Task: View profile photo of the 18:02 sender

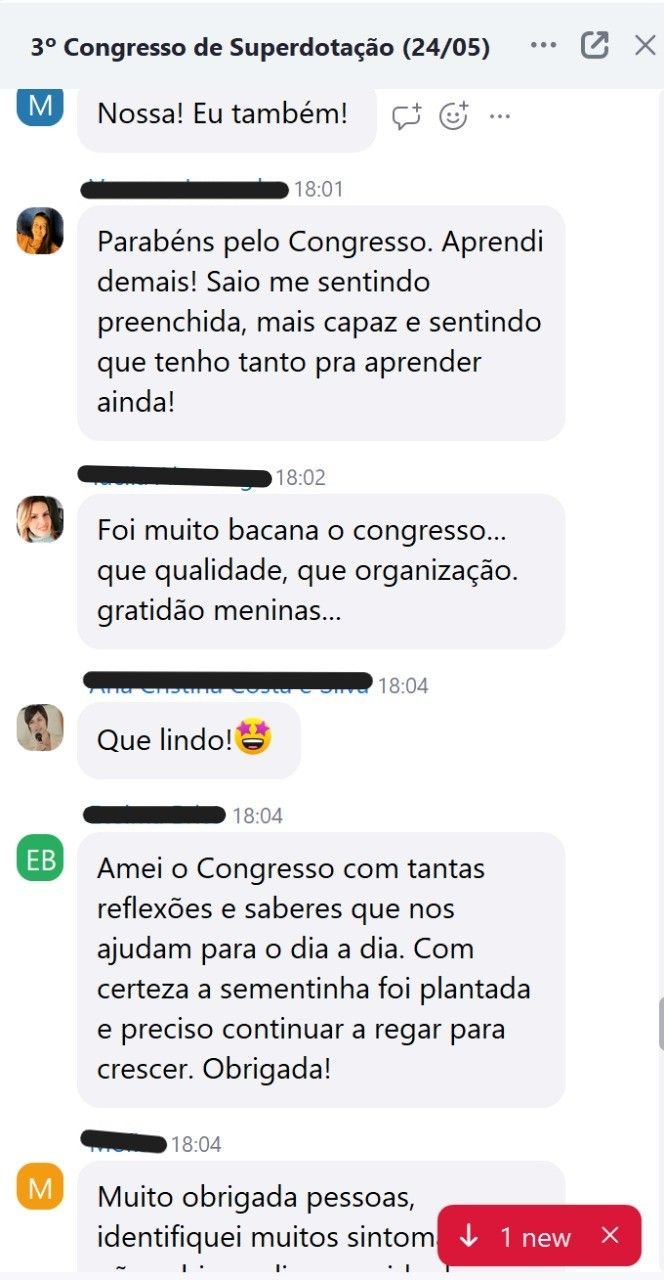Action: click(x=40, y=519)
